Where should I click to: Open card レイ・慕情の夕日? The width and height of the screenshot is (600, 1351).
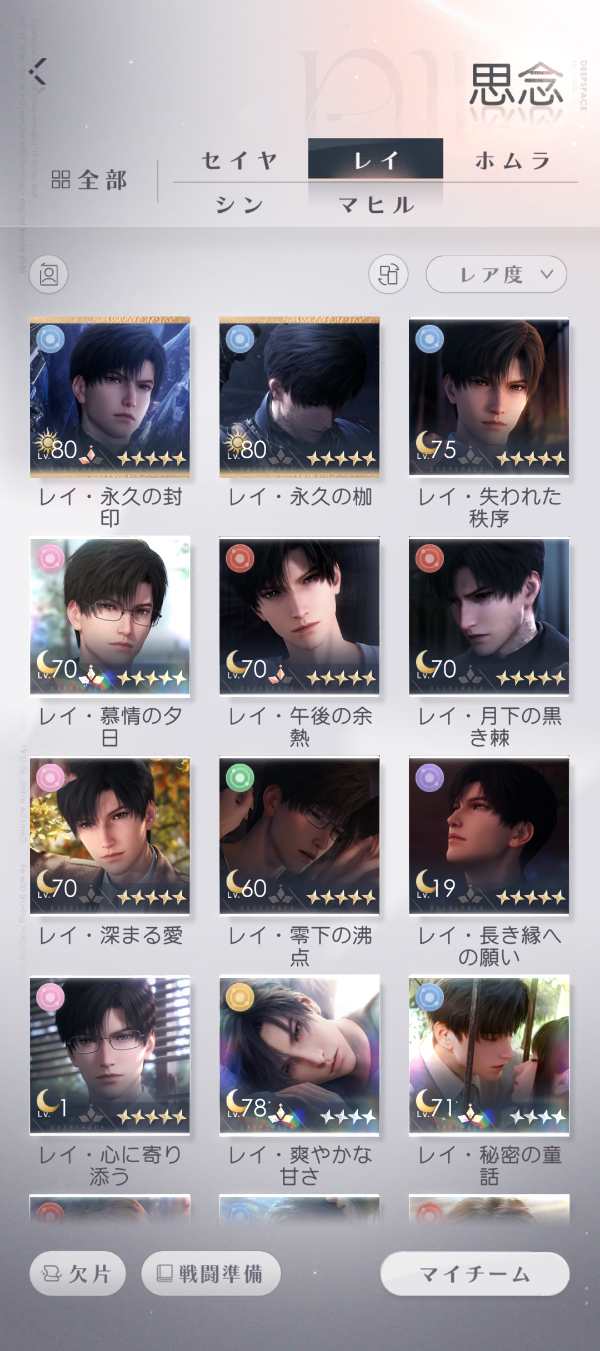(x=110, y=616)
